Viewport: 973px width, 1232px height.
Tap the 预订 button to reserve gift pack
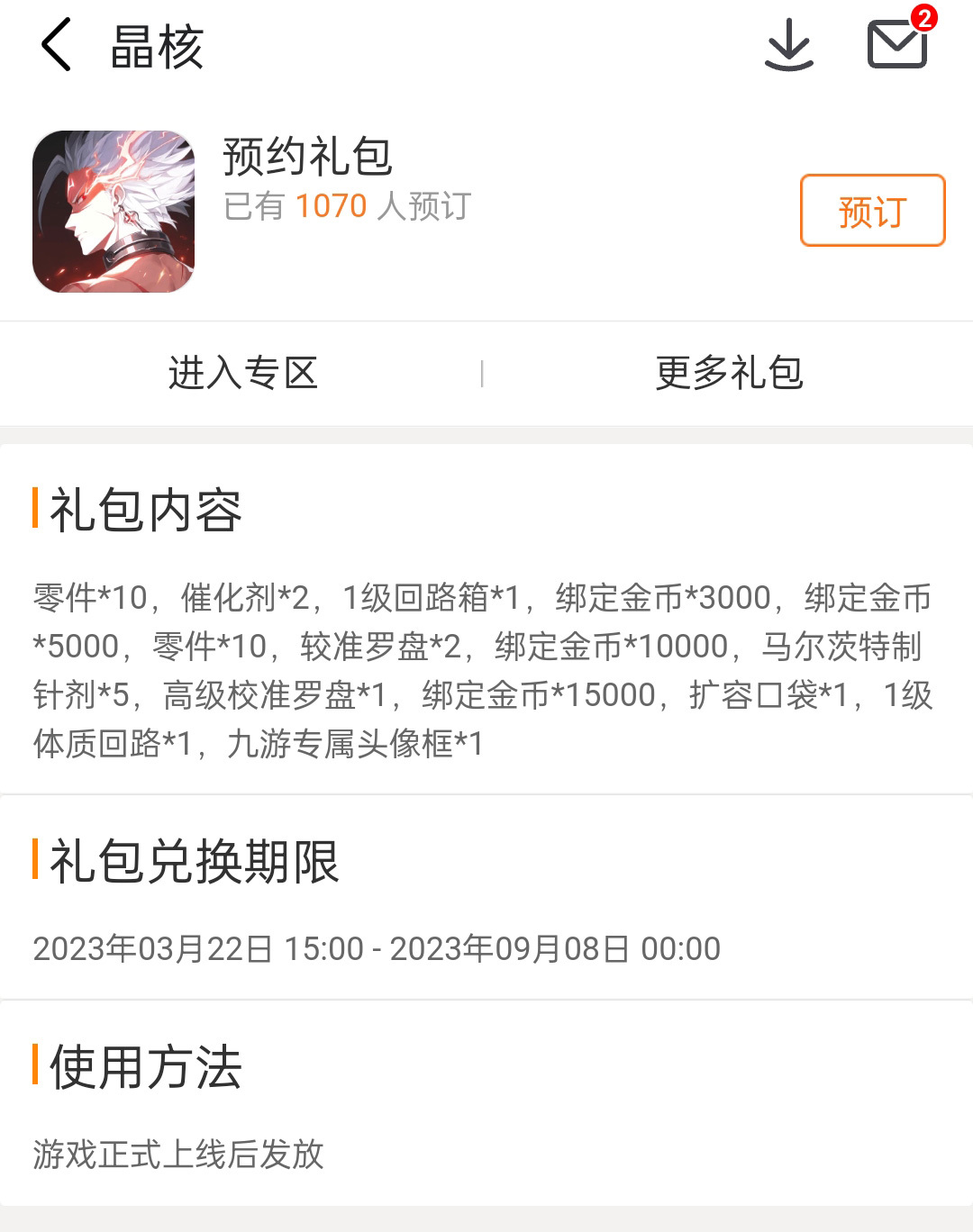(x=871, y=211)
